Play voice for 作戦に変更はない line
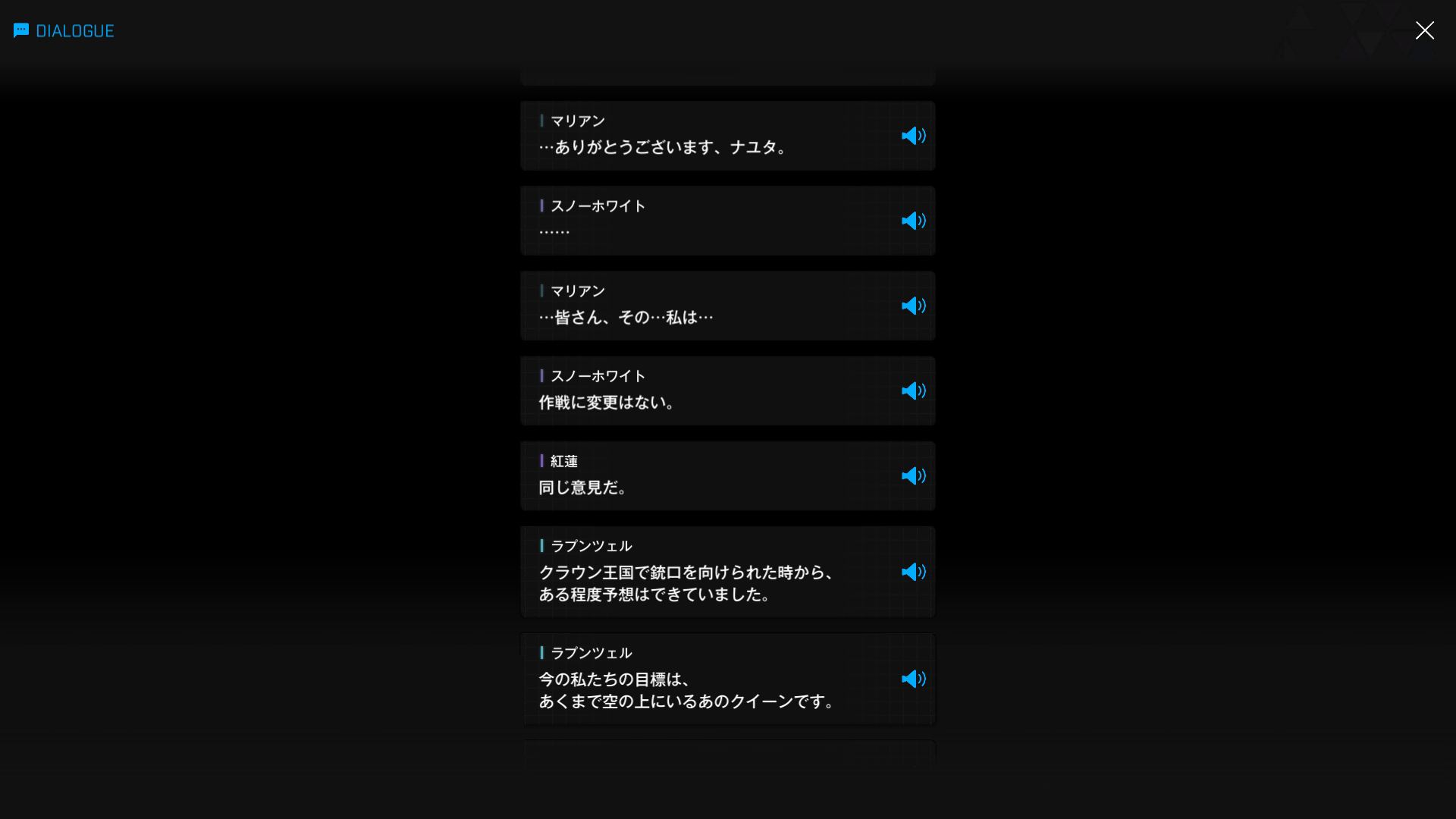 point(913,391)
